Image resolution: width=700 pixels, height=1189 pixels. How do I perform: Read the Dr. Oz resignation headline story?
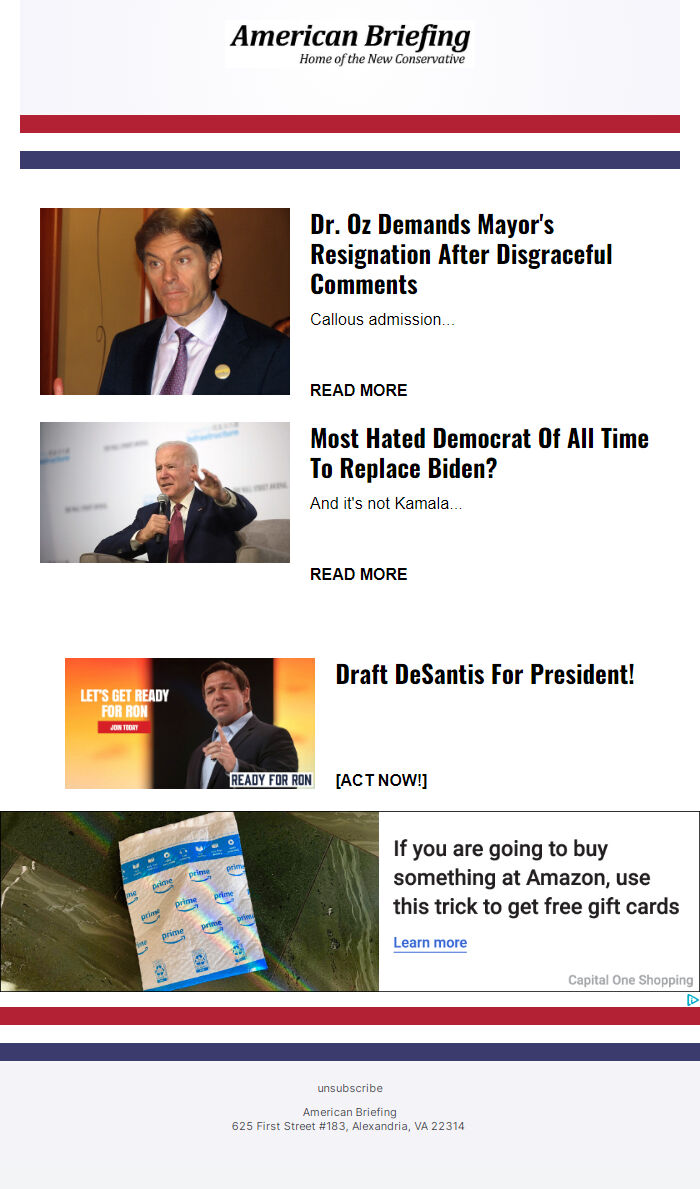(461, 254)
